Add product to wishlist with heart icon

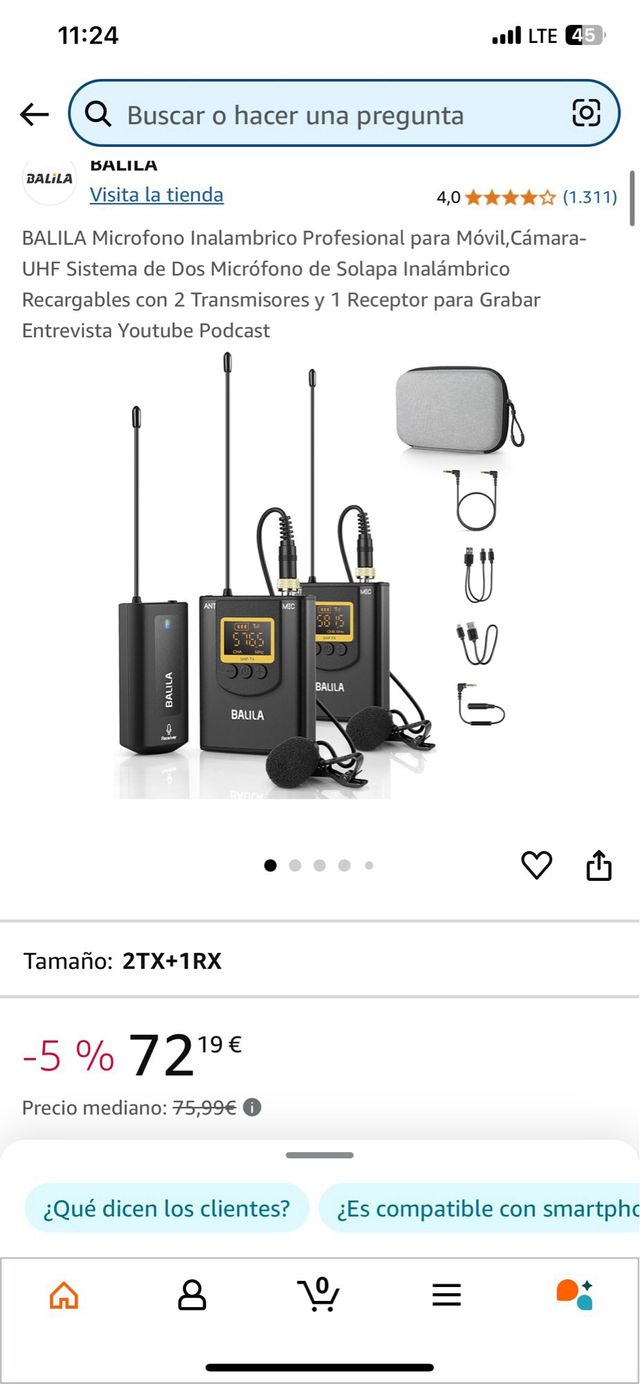[x=537, y=865]
